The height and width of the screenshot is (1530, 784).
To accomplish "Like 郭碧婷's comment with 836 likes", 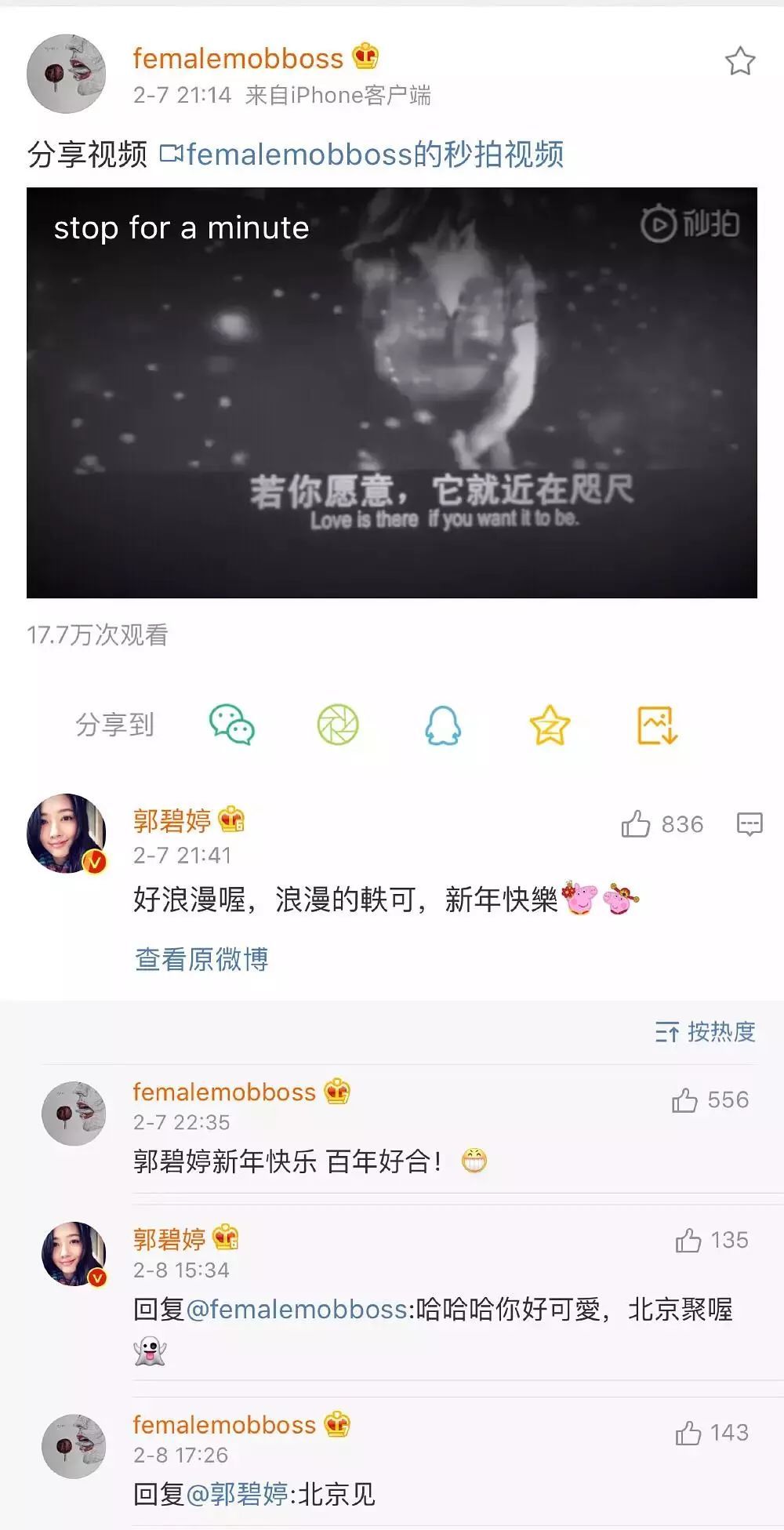I will click(x=636, y=824).
